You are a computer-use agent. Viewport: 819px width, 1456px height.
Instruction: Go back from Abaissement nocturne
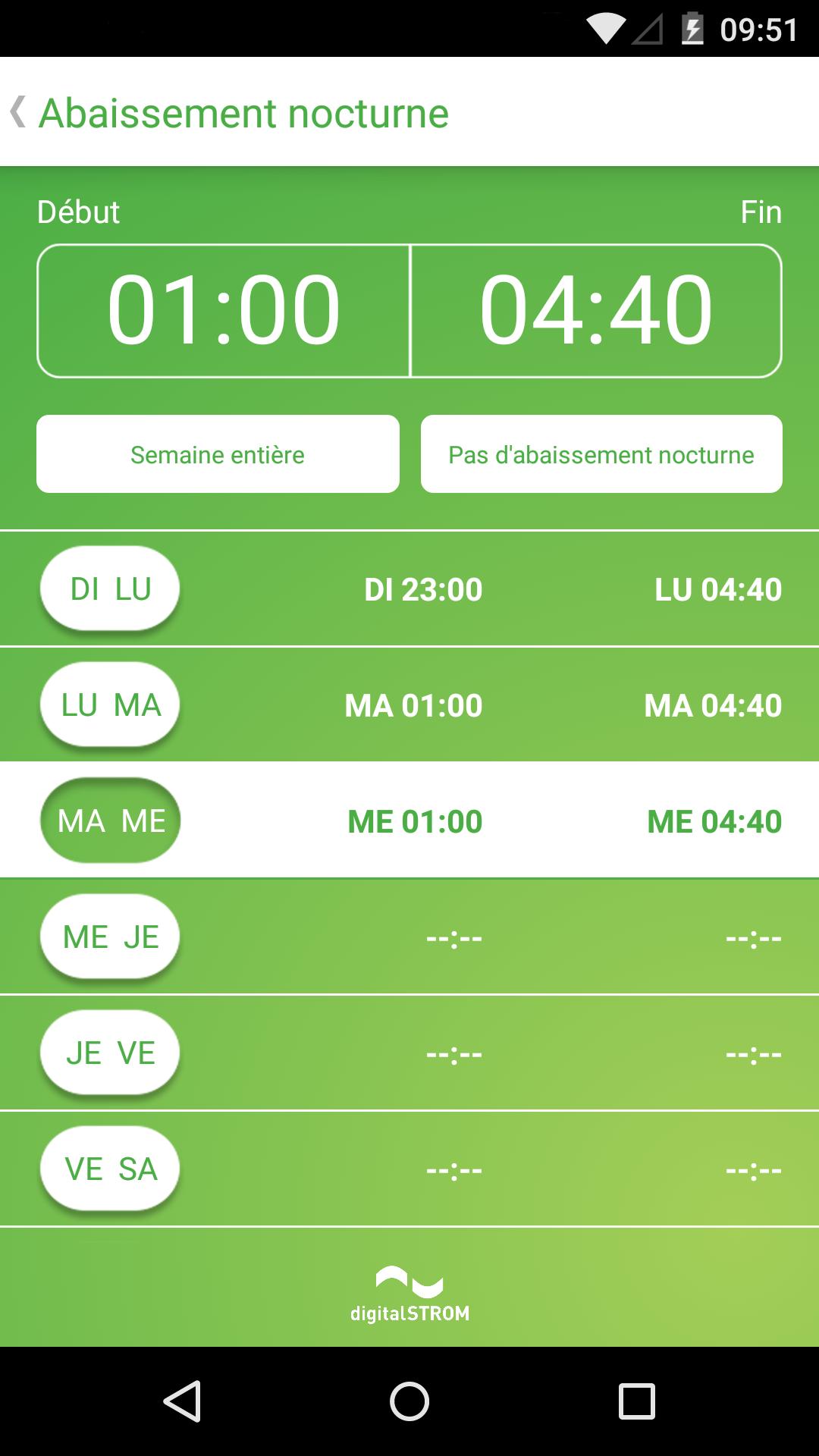(18, 112)
